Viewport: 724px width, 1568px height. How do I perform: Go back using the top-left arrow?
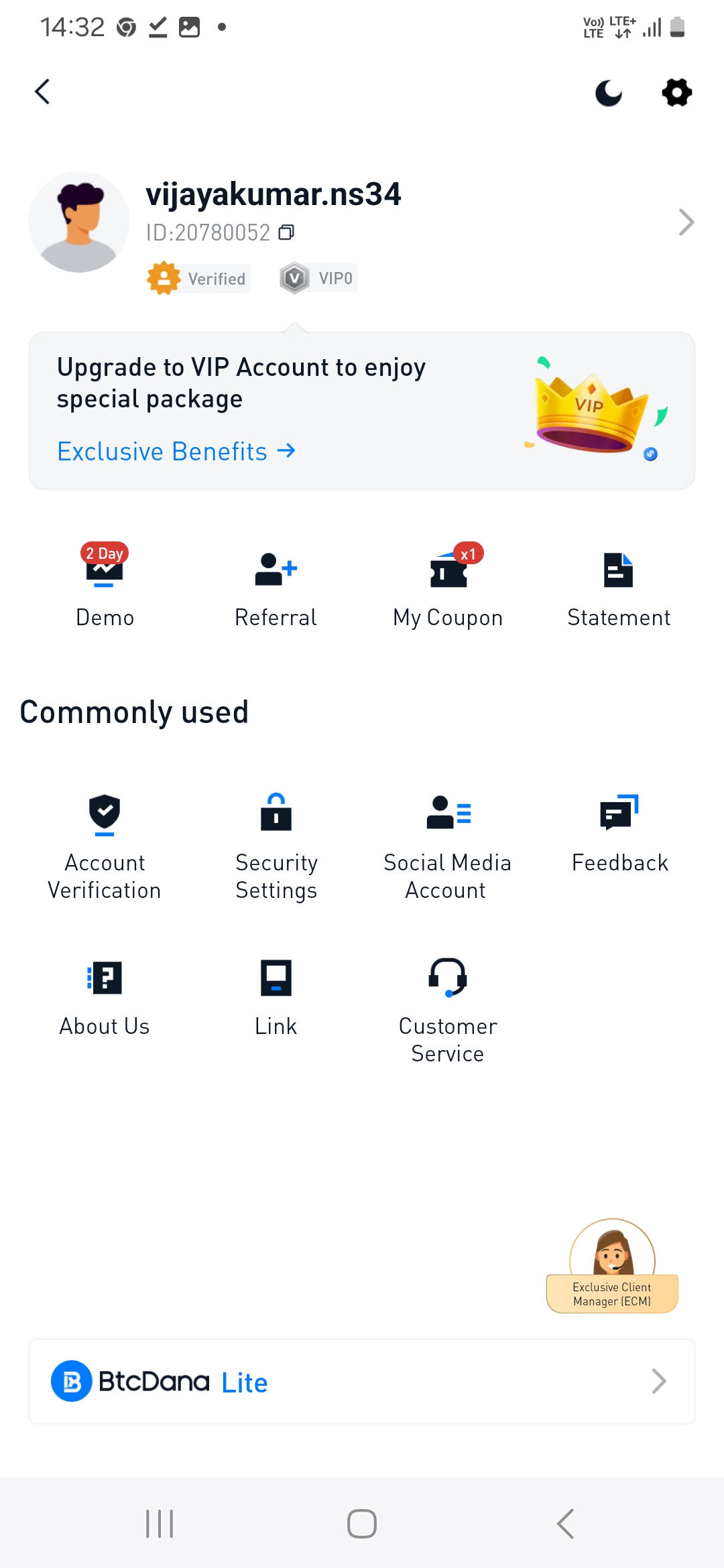click(x=43, y=92)
